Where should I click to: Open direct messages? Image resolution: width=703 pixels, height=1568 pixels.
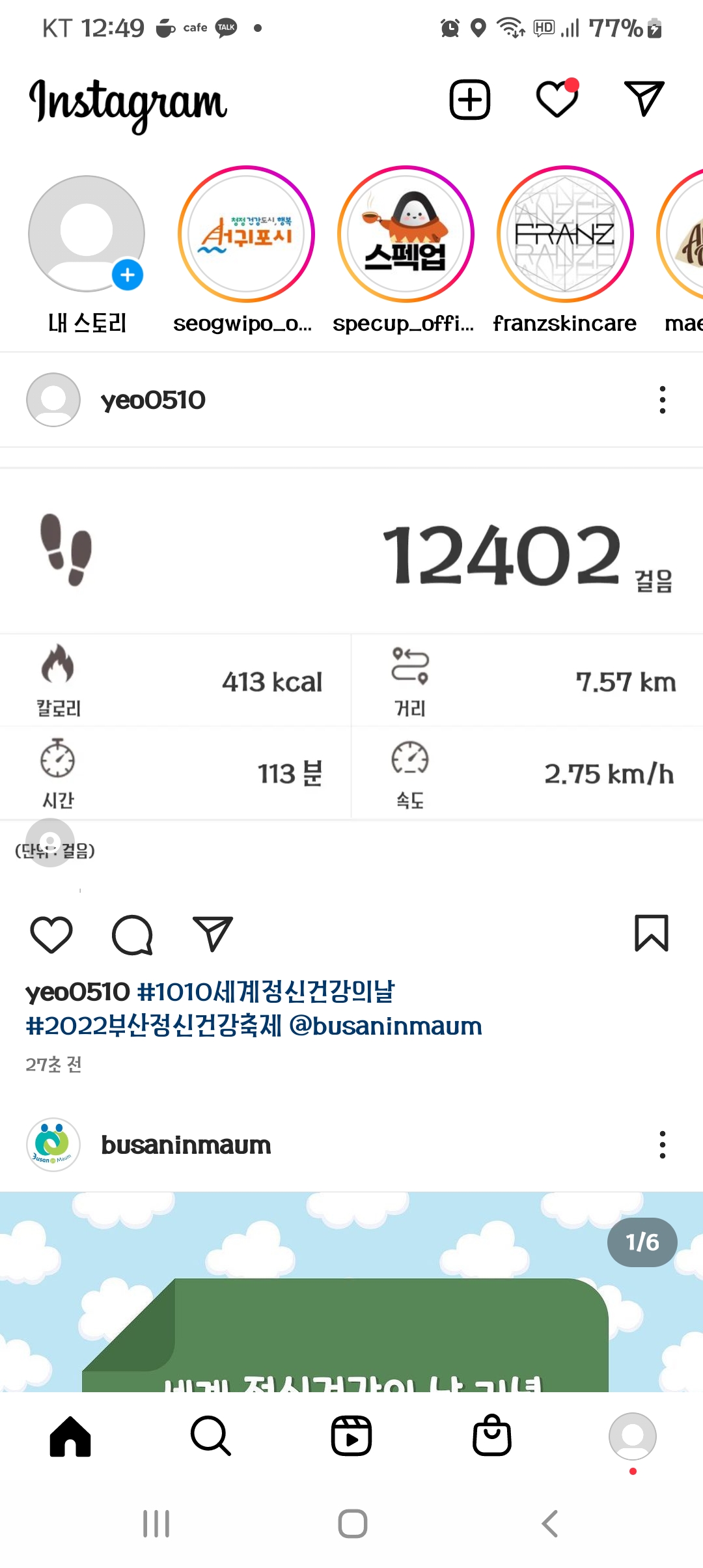(x=644, y=100)
